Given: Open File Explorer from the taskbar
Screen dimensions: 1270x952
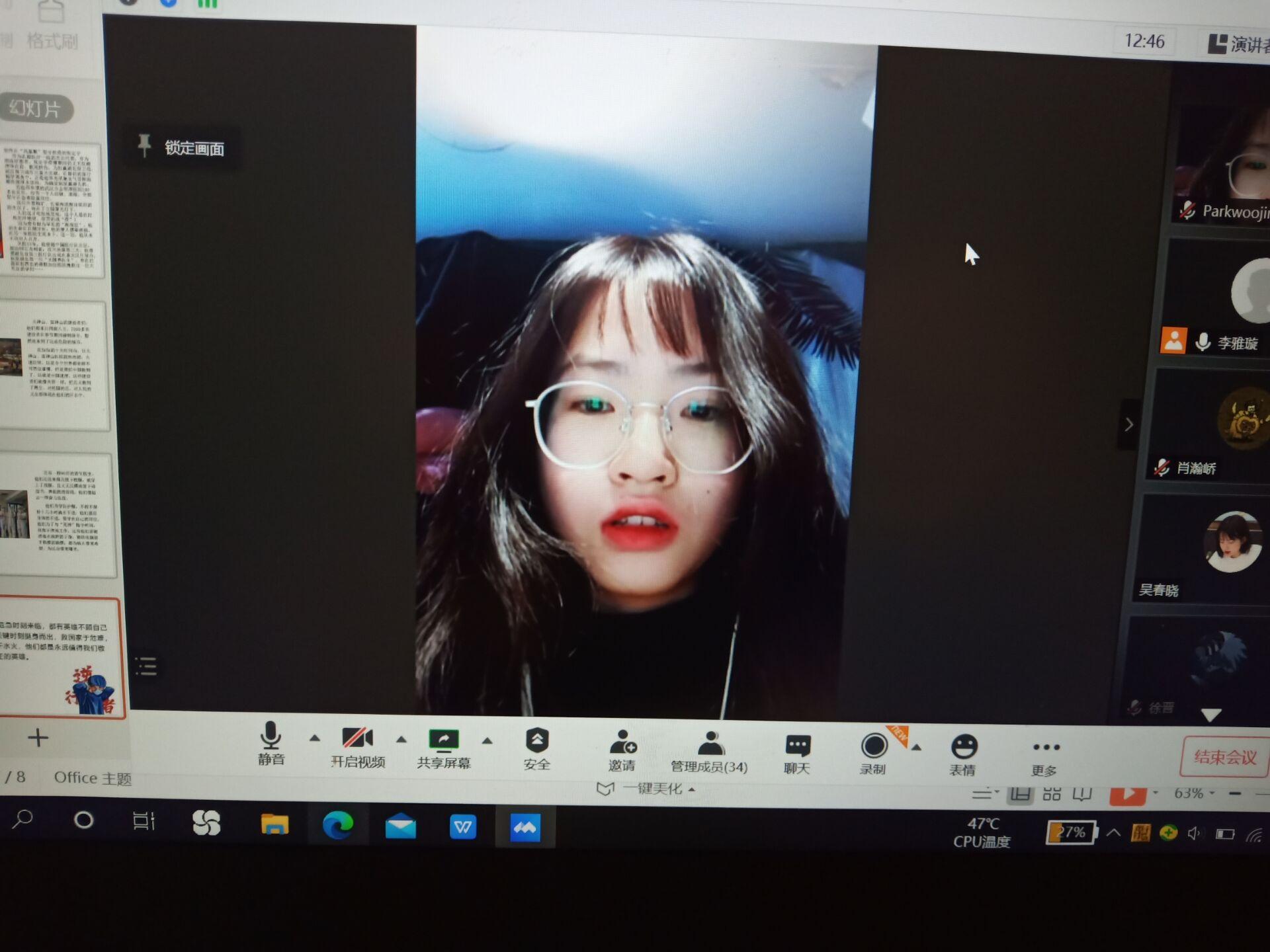Looking at the screenshot, I should (x=275, y=824).
